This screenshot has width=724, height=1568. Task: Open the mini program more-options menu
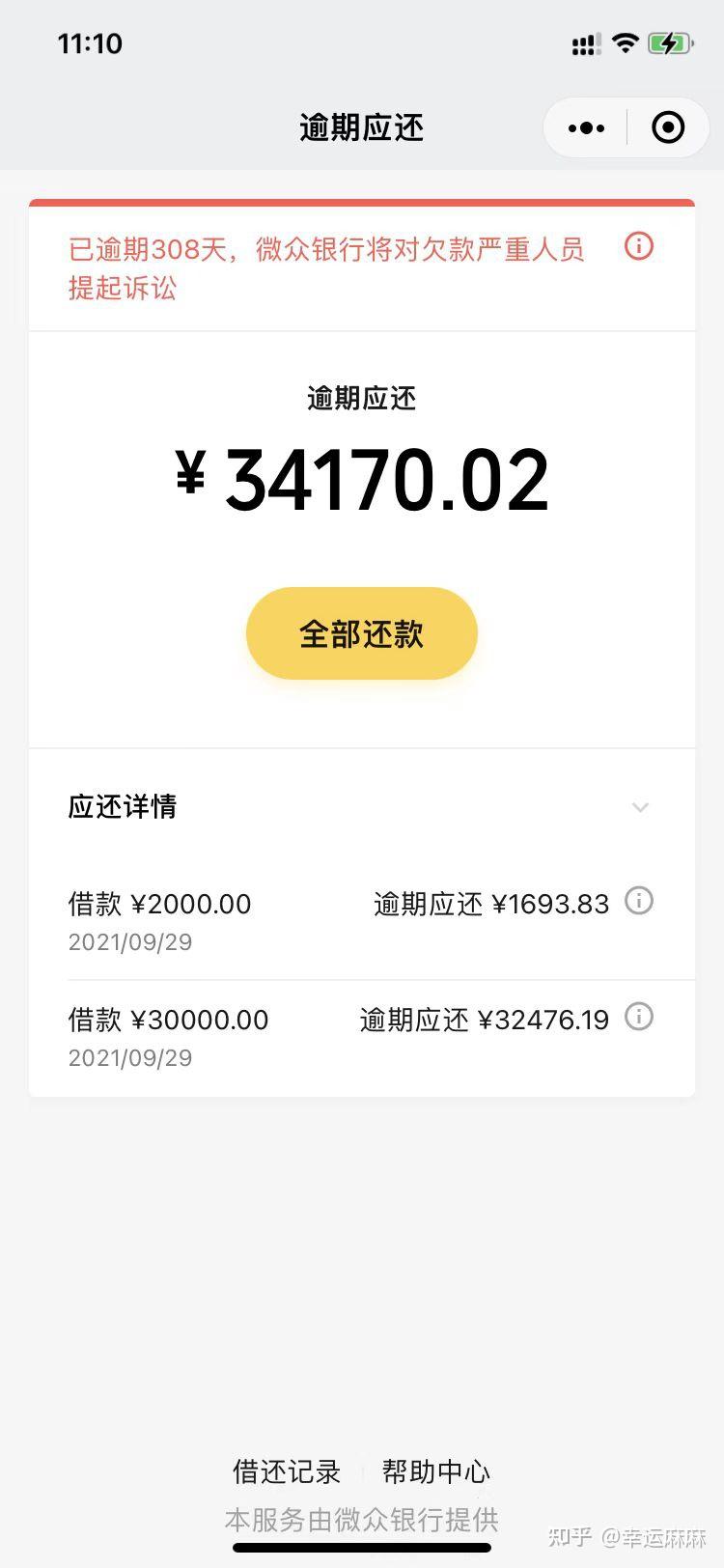pos(586,127)
